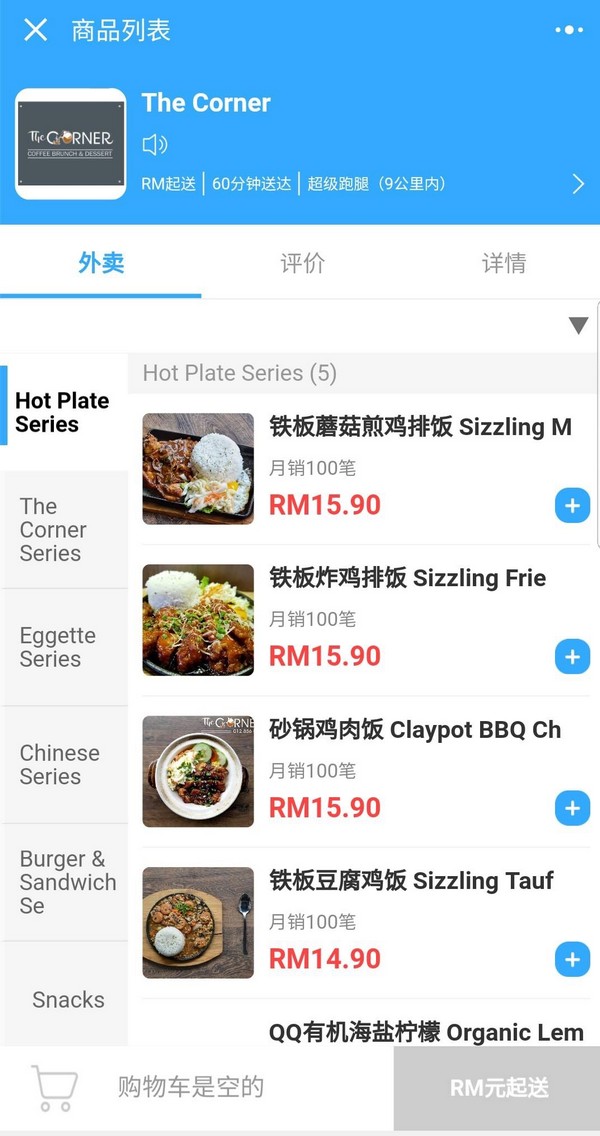Open the shopping cart icon
This screenshot has width=600, height=1136.
(x=55, y=1087)
